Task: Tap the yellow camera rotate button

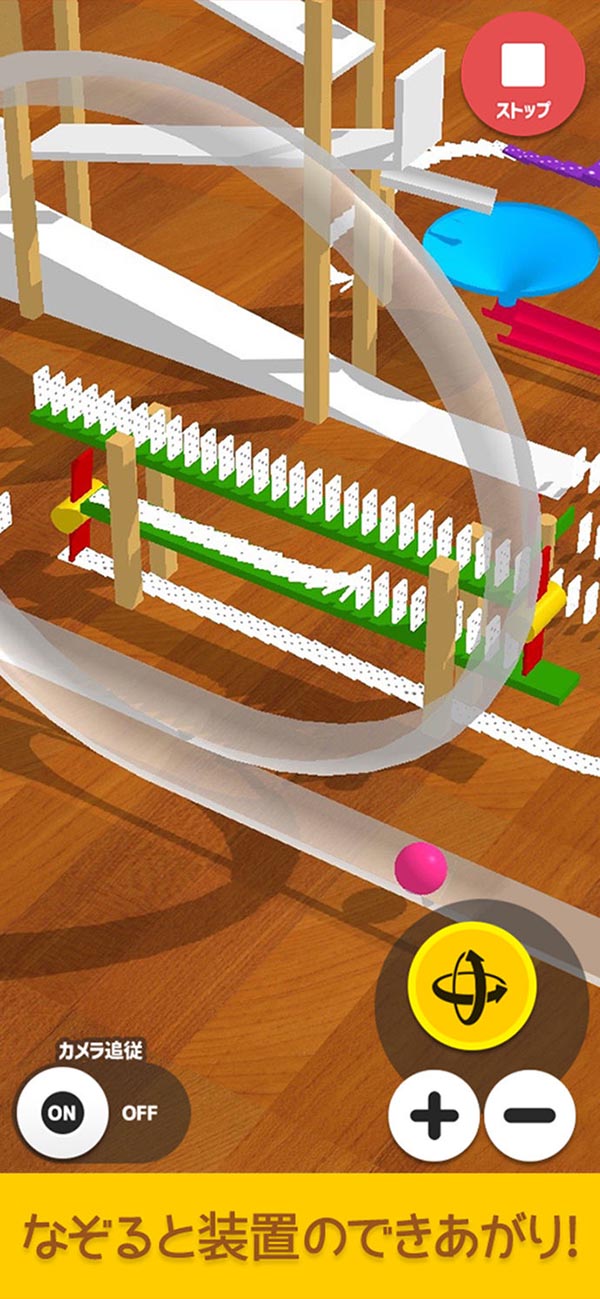Action: [470, 987]
